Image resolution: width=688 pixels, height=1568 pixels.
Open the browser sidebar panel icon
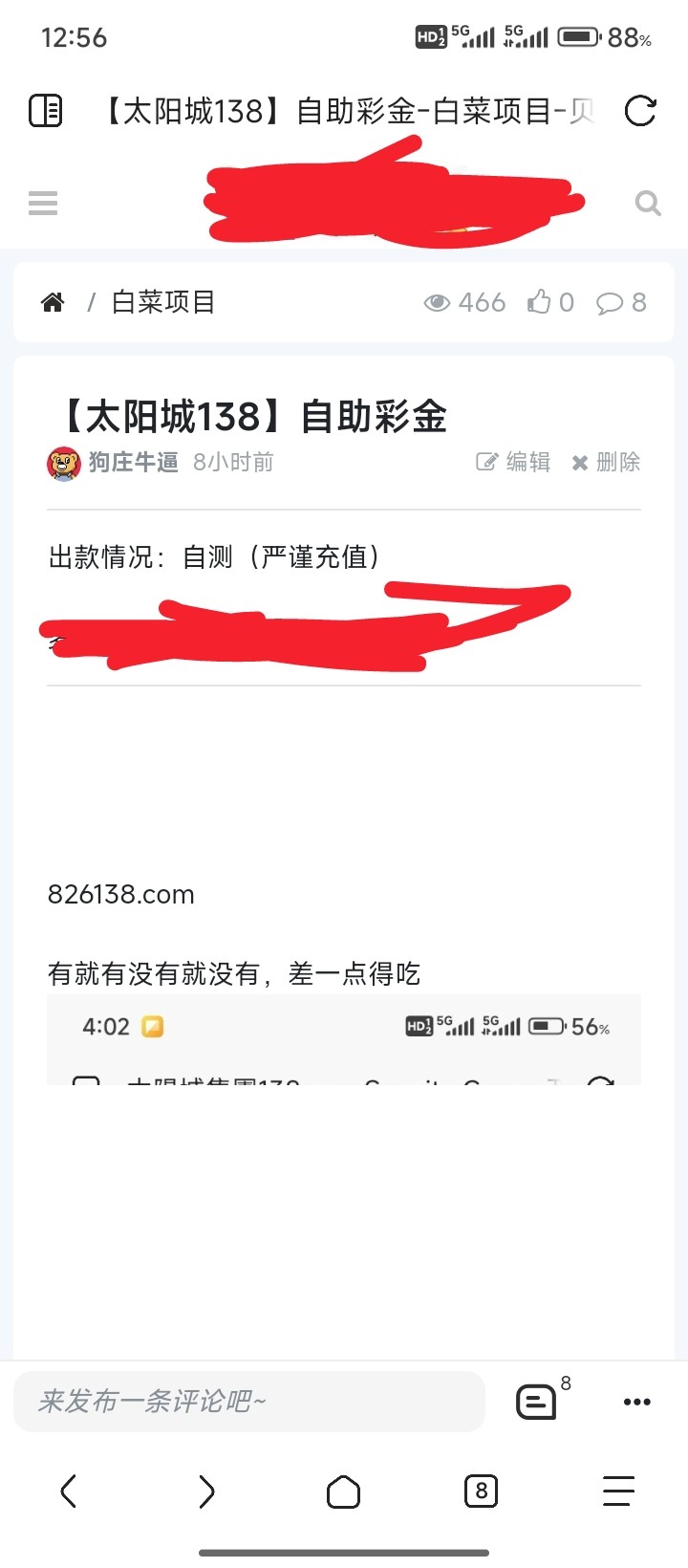click(45, 111)
